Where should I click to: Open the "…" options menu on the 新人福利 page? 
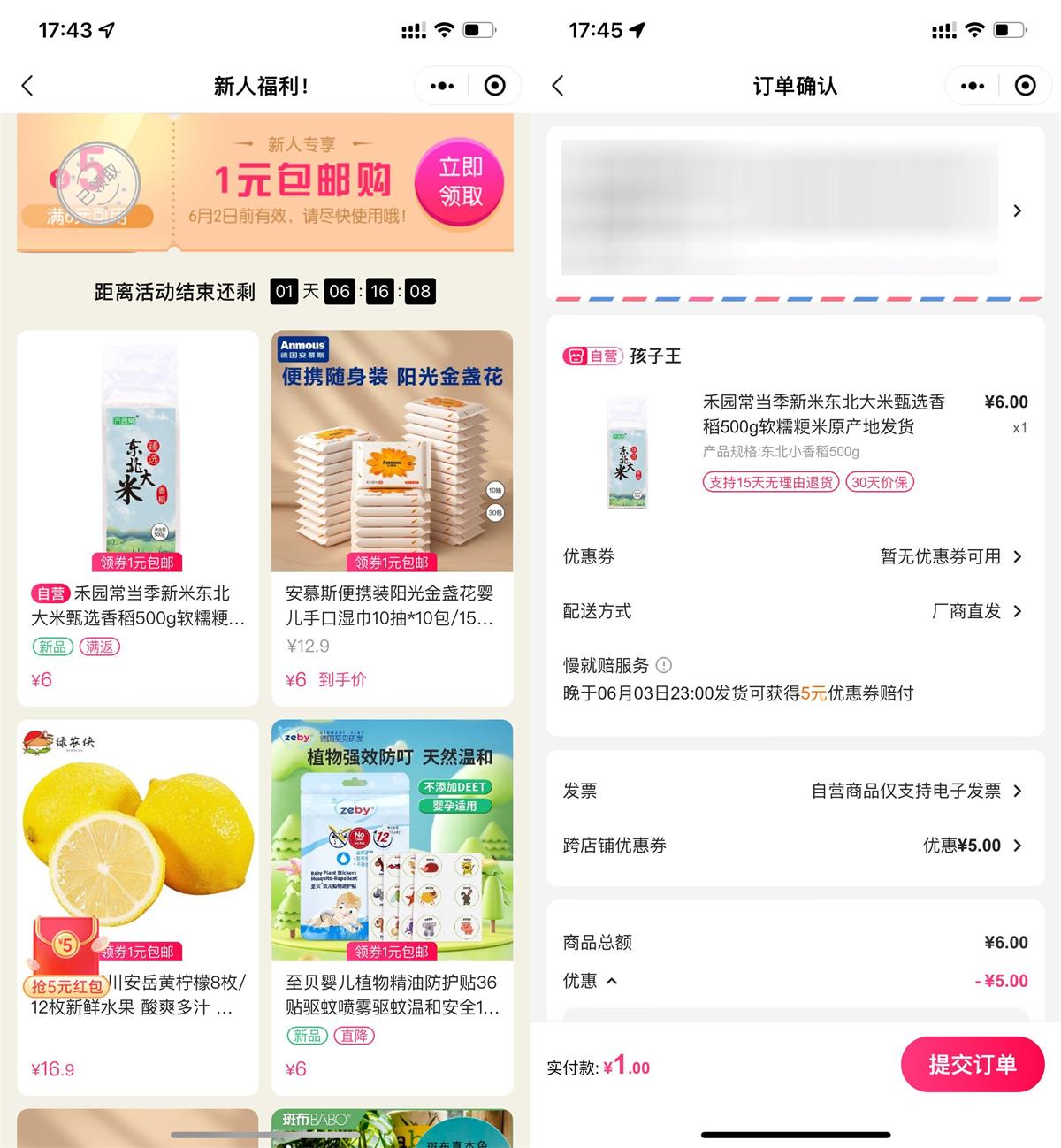click(x=440, y=85)
